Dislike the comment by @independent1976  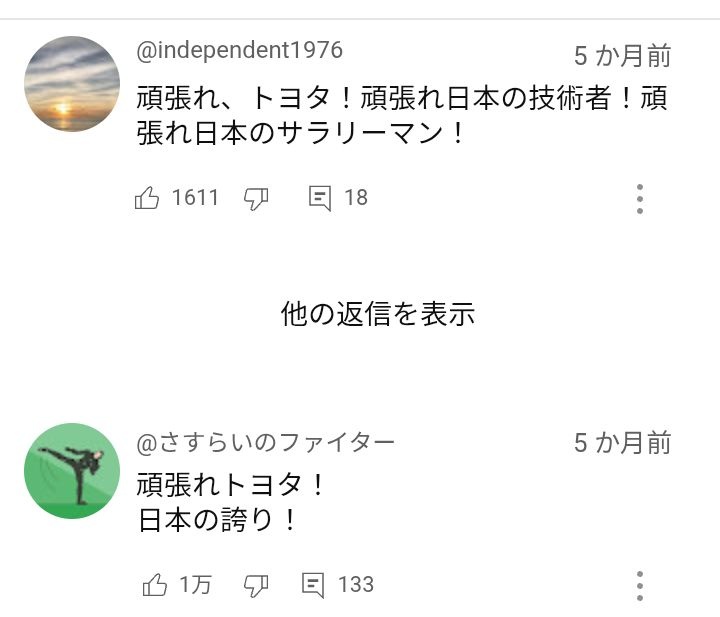click(256, 198)
